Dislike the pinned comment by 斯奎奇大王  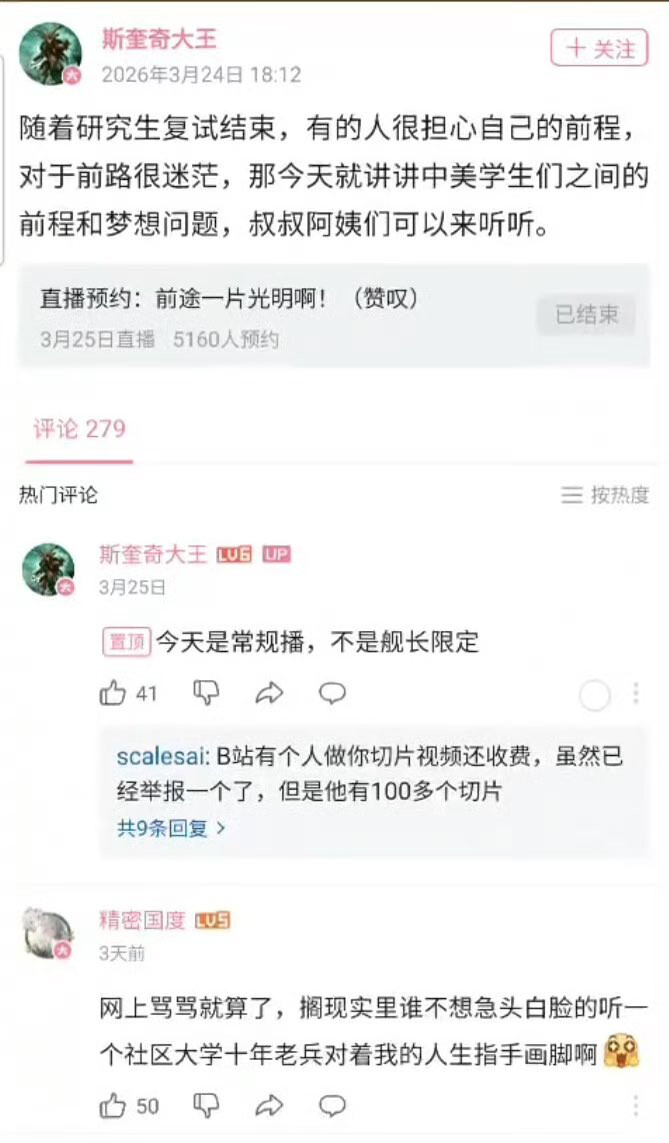[x=206, y=693]
